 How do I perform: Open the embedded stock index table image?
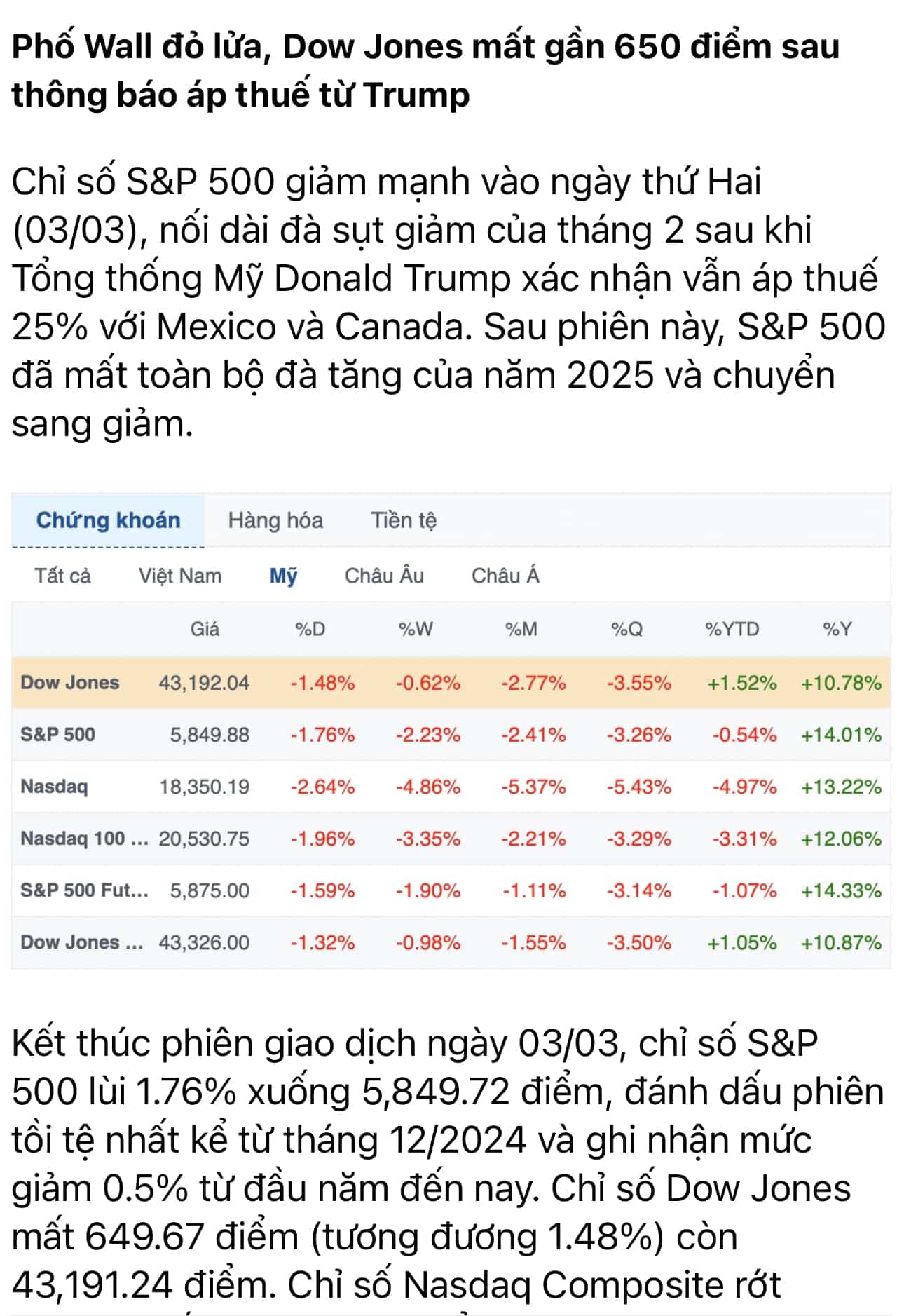pyautogui.click(x=451, y=726)
